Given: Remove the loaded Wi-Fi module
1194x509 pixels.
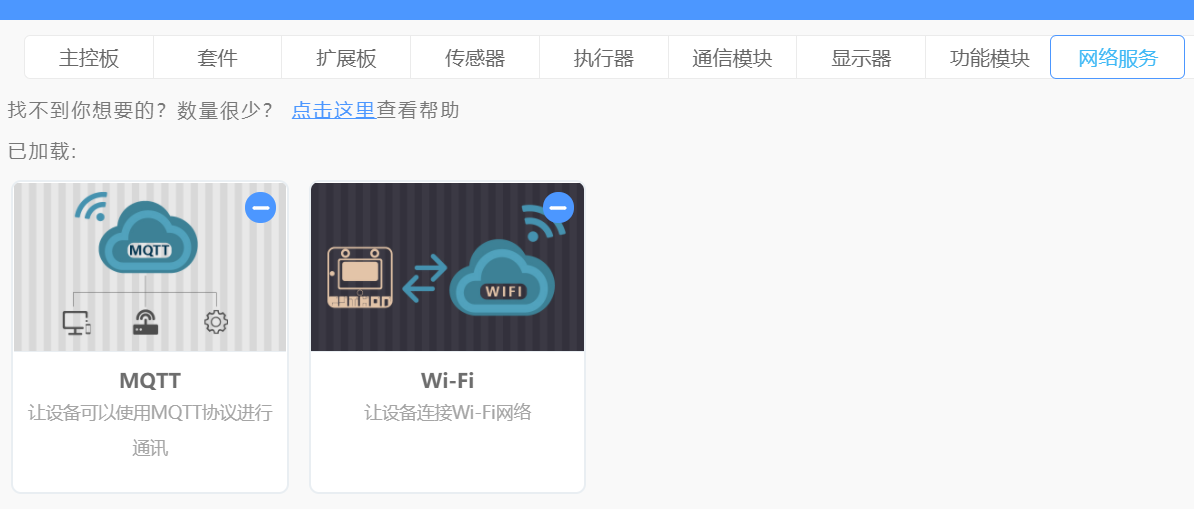Looking at the screenshot, I should point(558,207).
